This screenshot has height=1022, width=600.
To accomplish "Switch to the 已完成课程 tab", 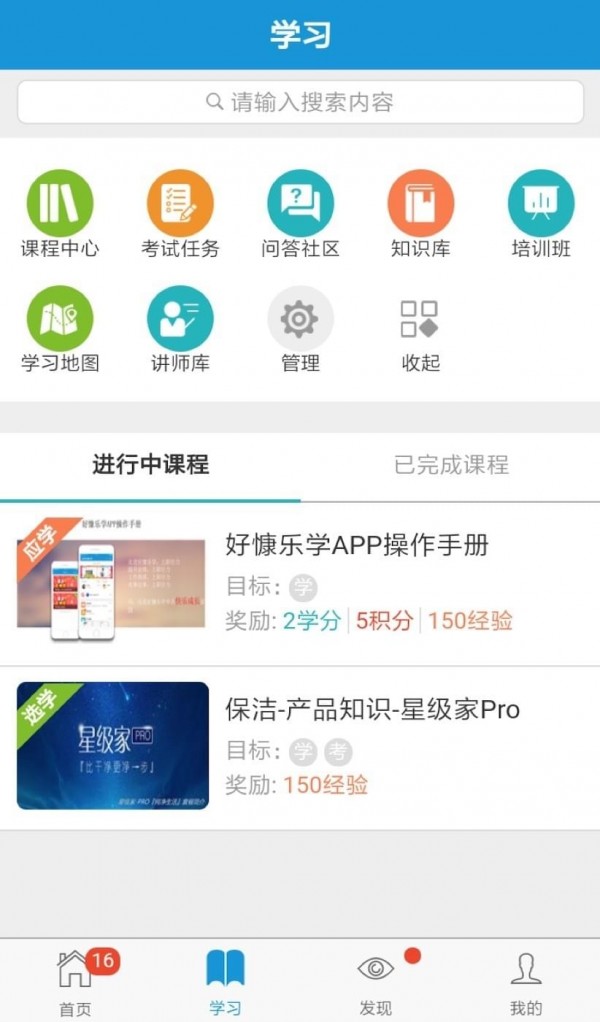I will point(451,464).
